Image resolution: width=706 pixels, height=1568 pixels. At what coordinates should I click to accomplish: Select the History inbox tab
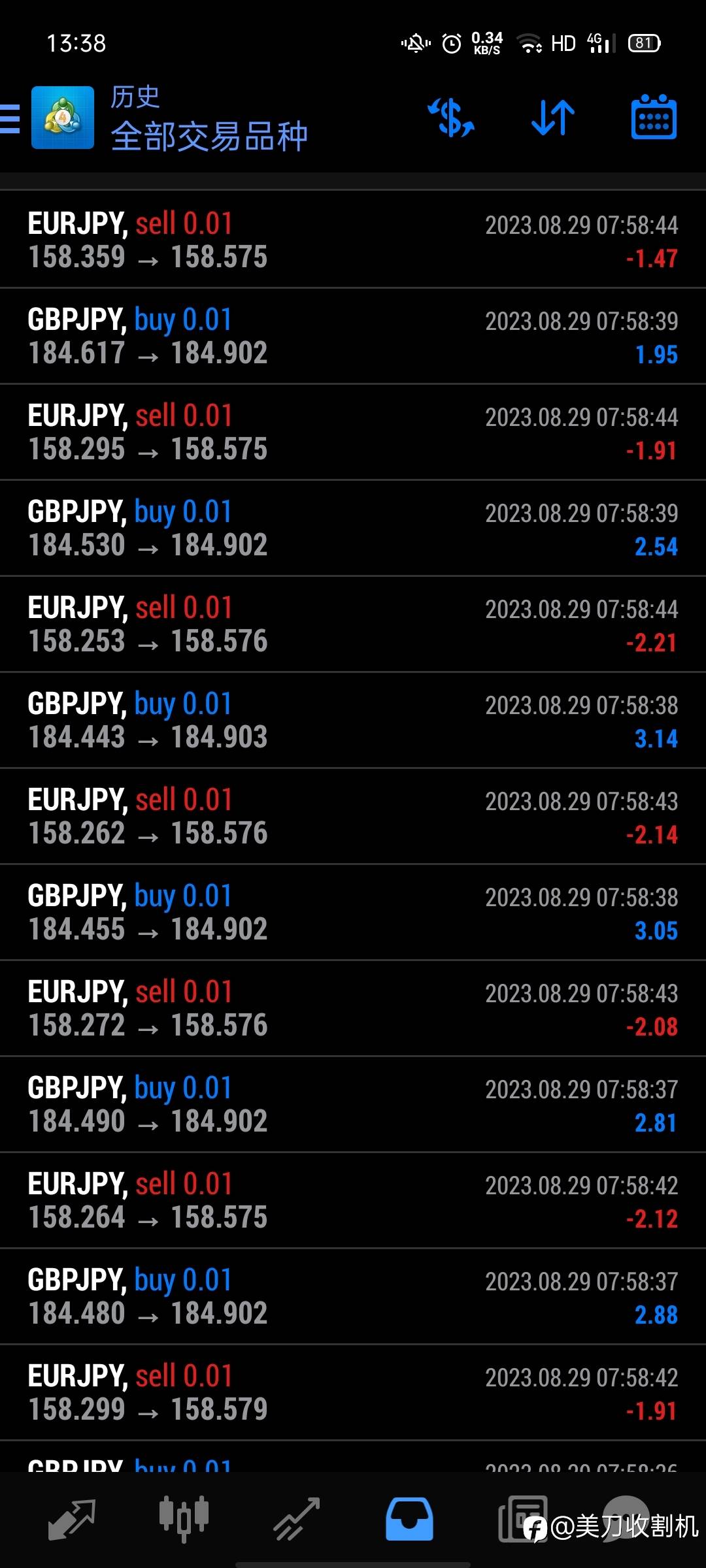click(x=409, y=1518)
